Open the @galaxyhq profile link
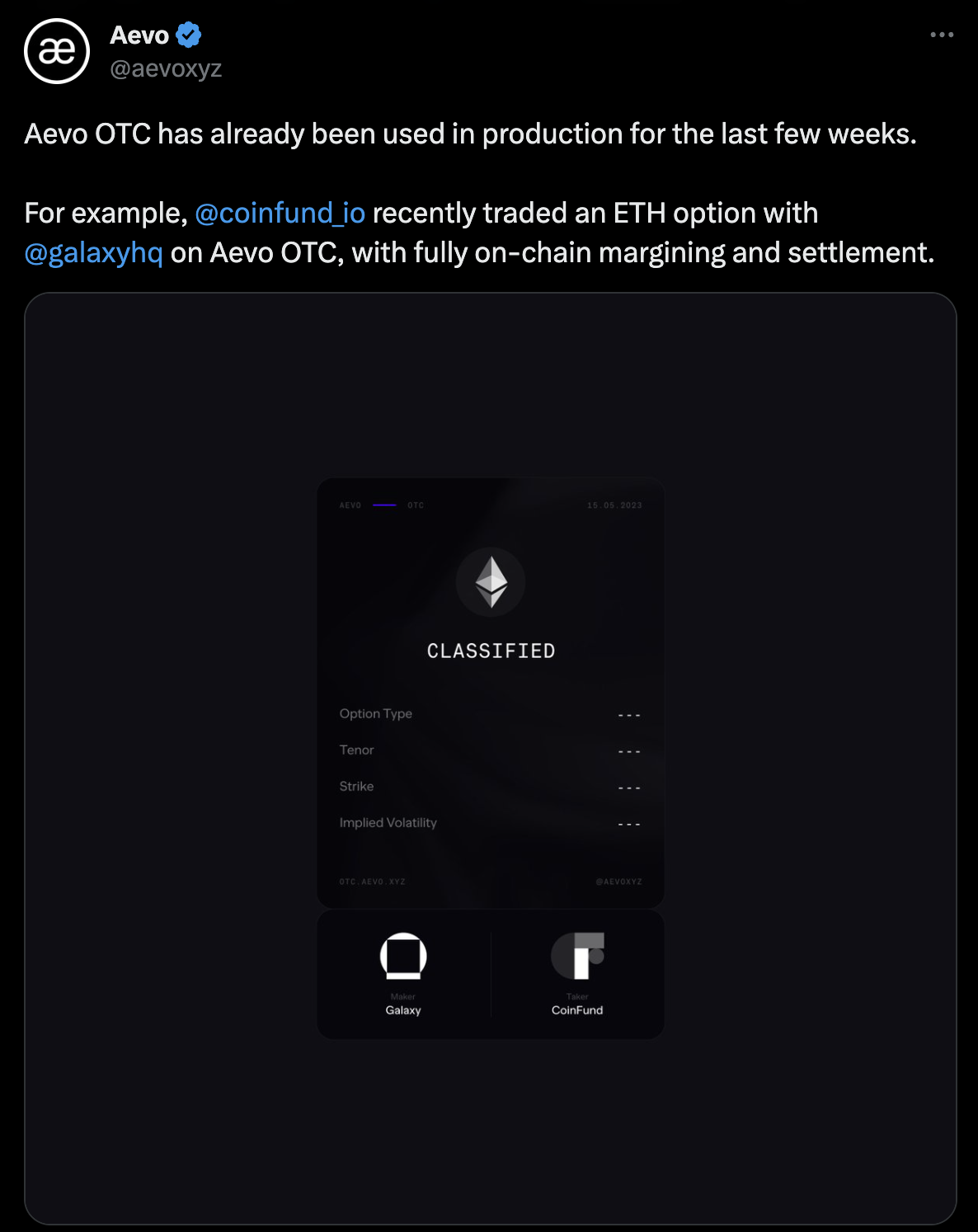The height and width of the screenshot is (1232, 978). pos(93,252)
